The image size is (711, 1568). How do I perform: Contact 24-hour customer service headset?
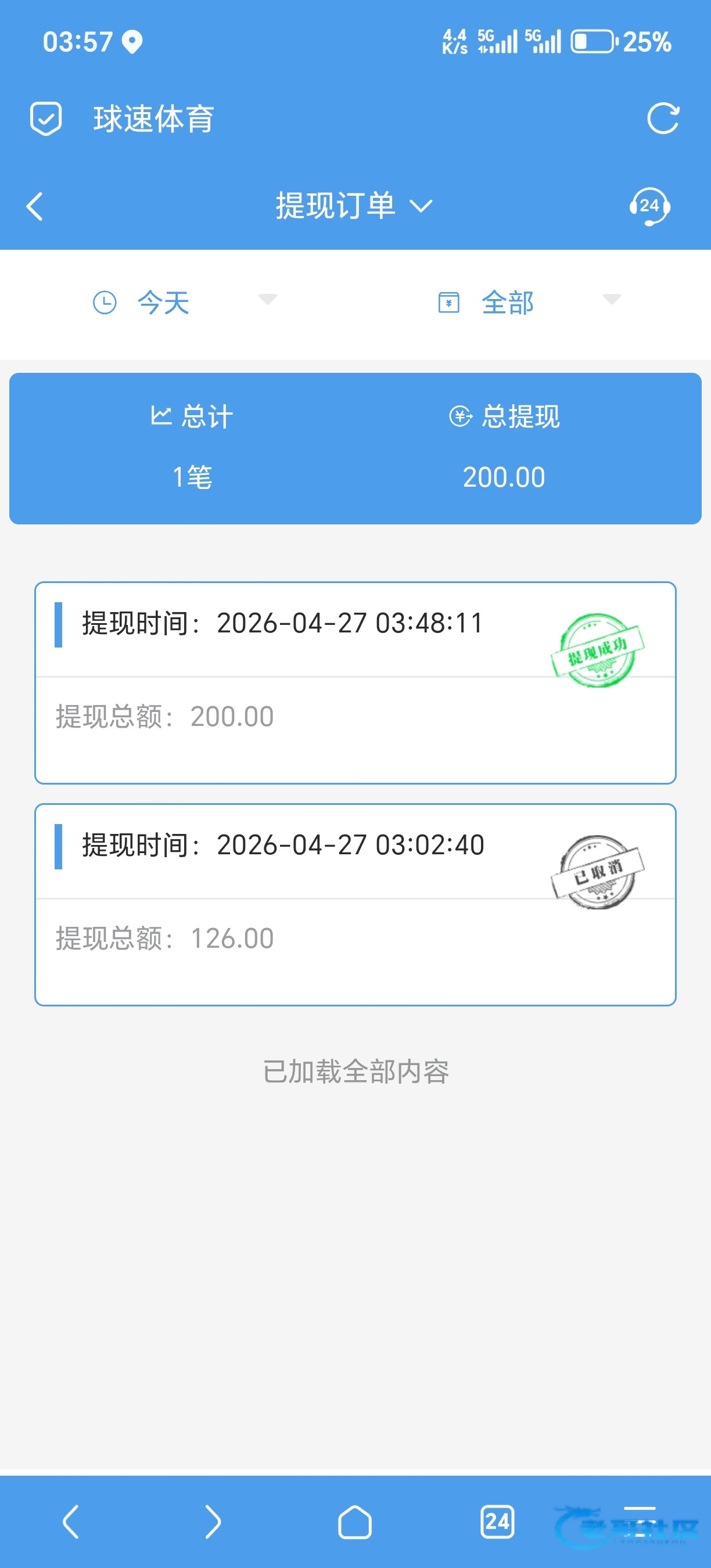(x=649, y=206)
